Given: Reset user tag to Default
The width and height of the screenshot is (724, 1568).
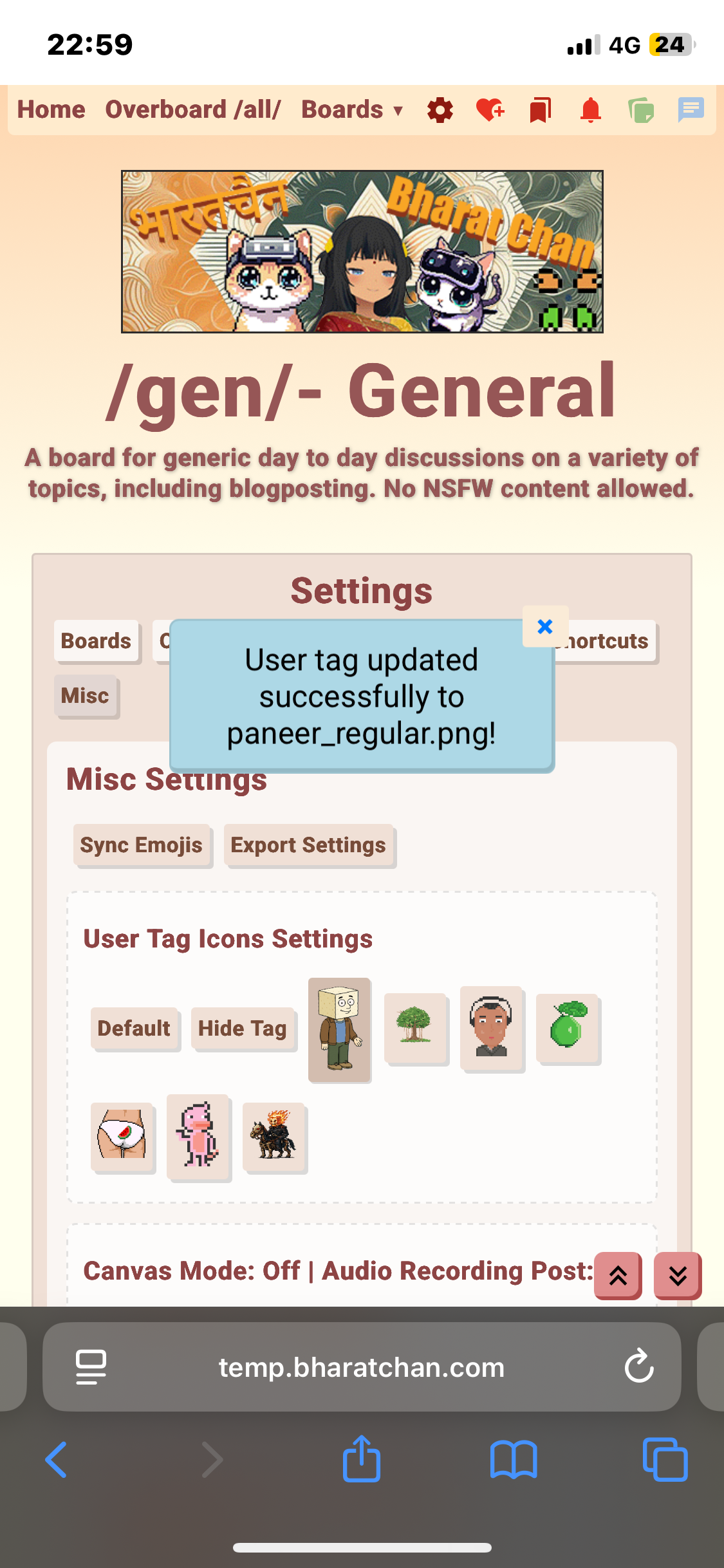Looking at the screenshot, I should [134, 1029].
